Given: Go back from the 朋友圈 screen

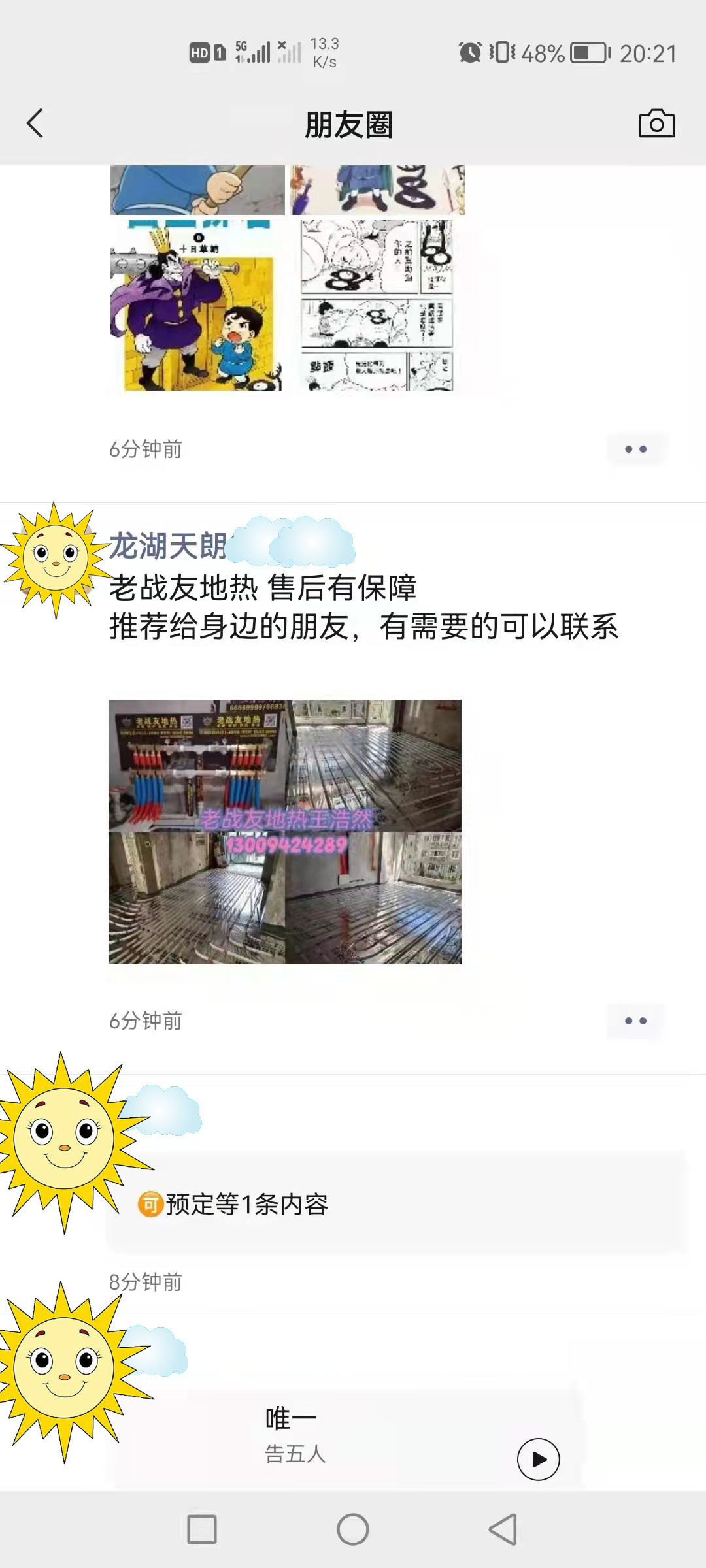Looking at the screenshot, I should point(35,123).
